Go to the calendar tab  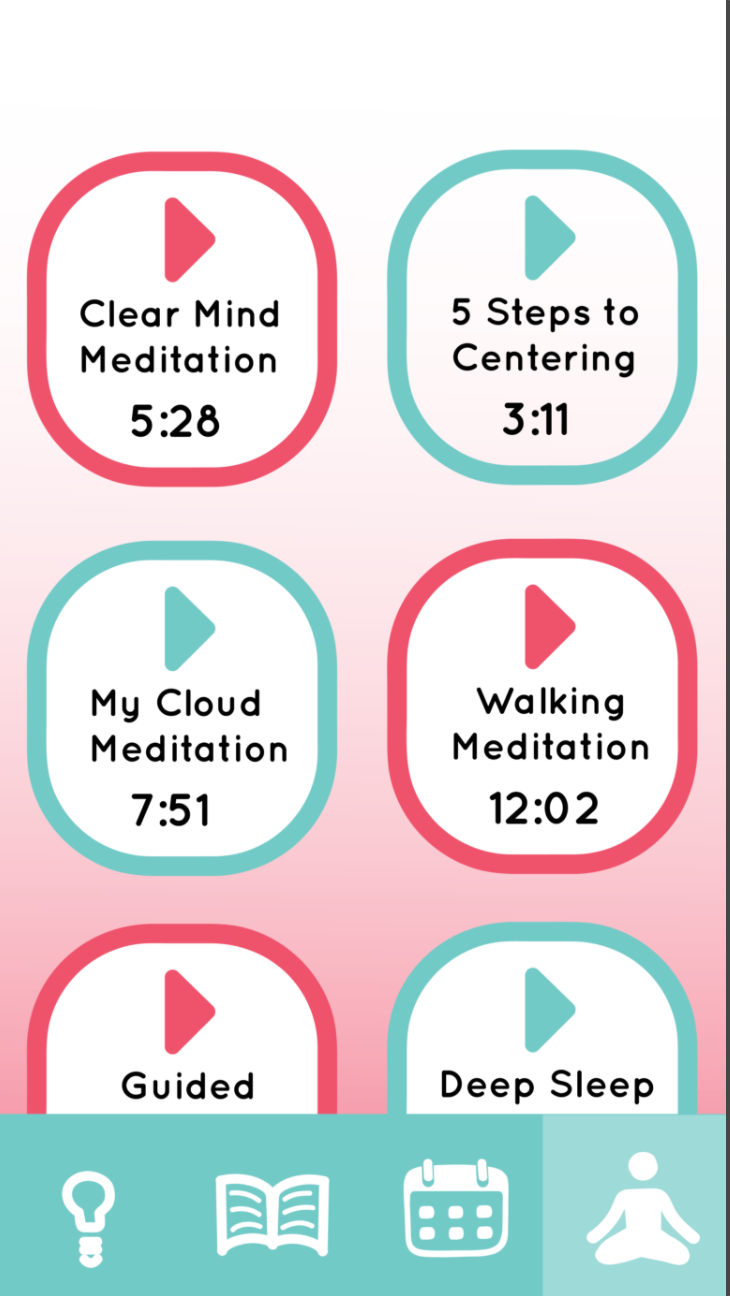tap(456, 1207)
